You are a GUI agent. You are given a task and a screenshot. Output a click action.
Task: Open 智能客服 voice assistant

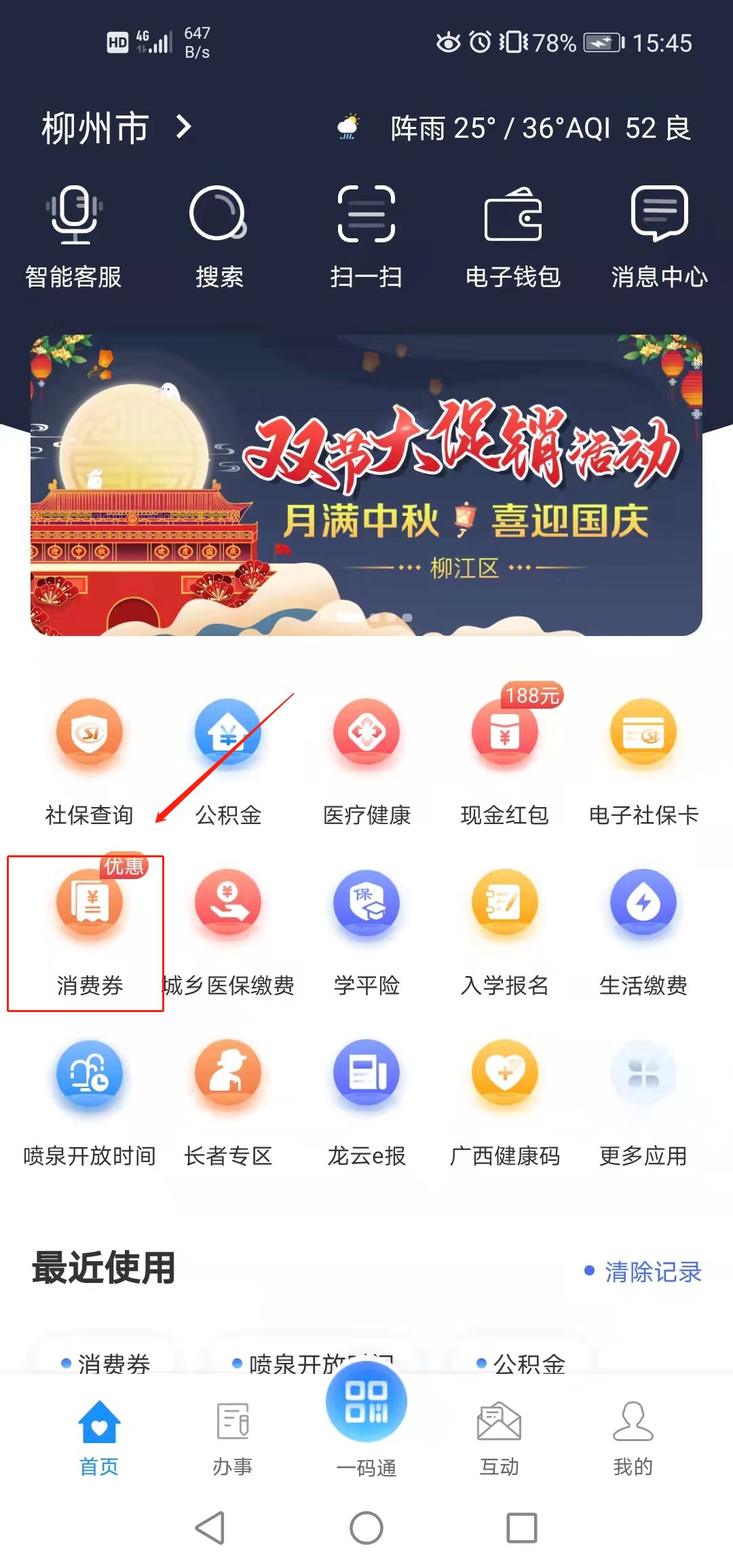[73, 236]
